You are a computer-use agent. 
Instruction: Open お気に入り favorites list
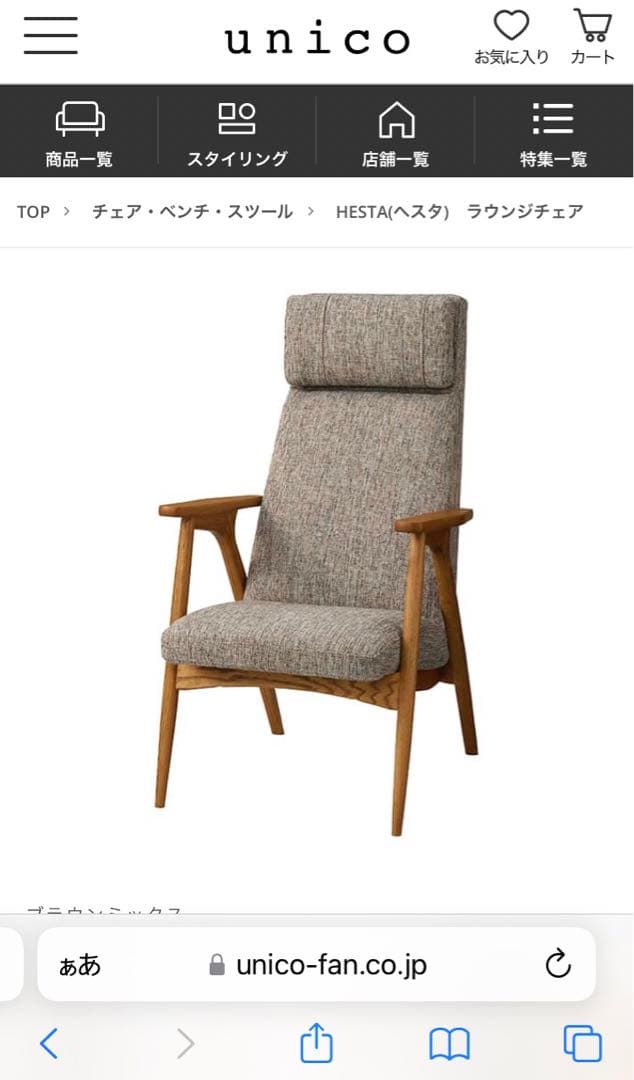pyautogui.click(x=511, y=38)
